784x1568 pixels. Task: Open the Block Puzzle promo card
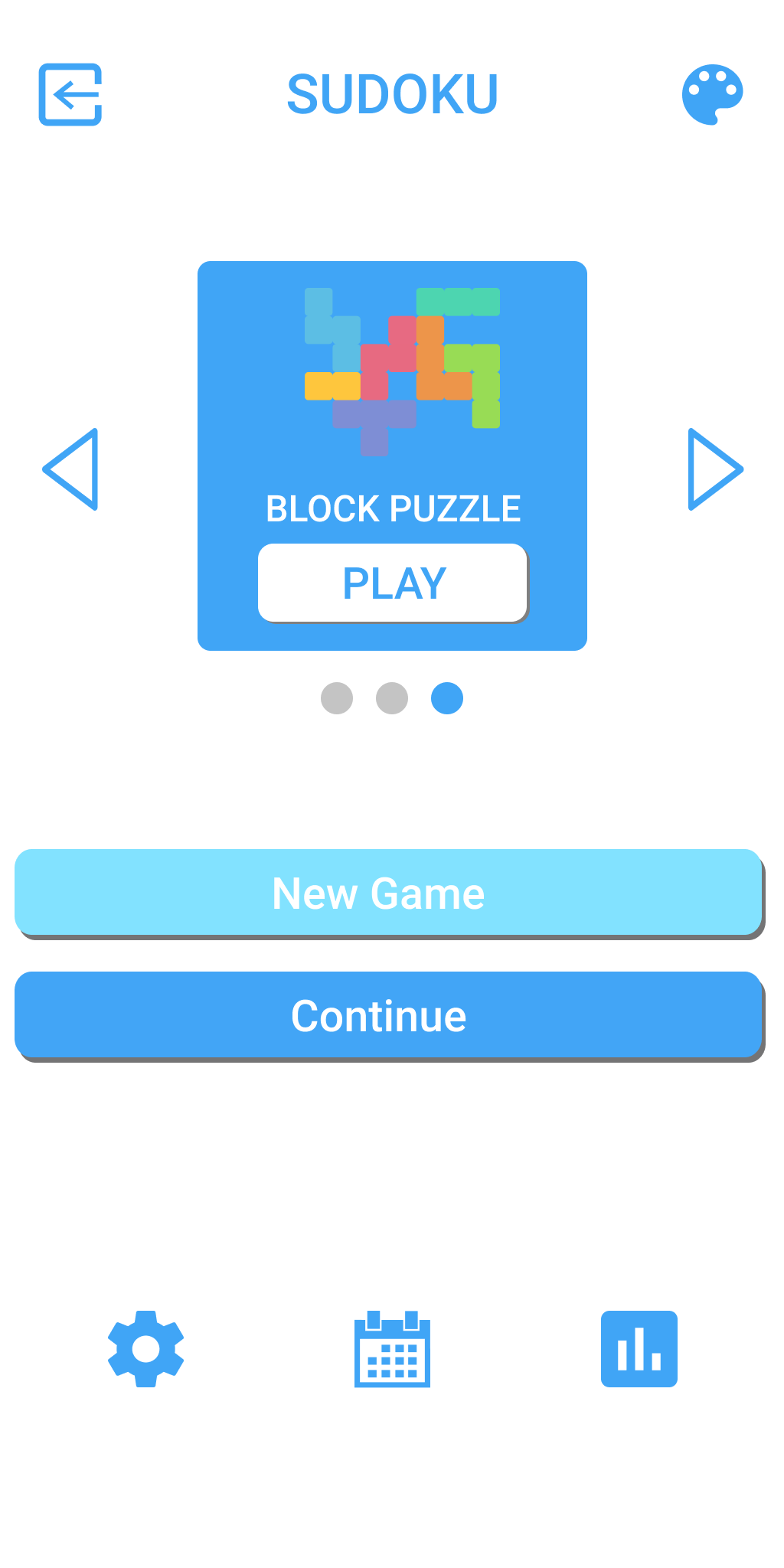click(x=392, y=456)
